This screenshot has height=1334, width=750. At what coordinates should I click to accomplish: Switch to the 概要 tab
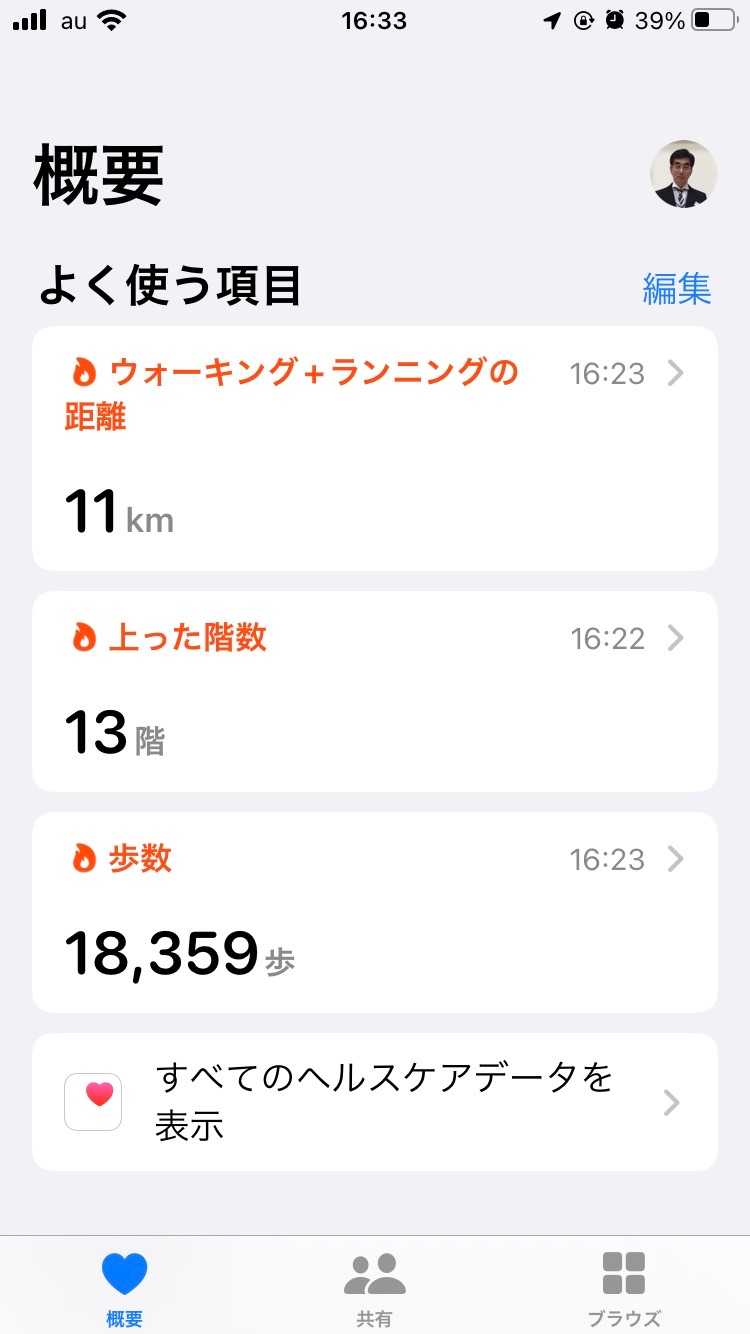(x=124, y=1288)
